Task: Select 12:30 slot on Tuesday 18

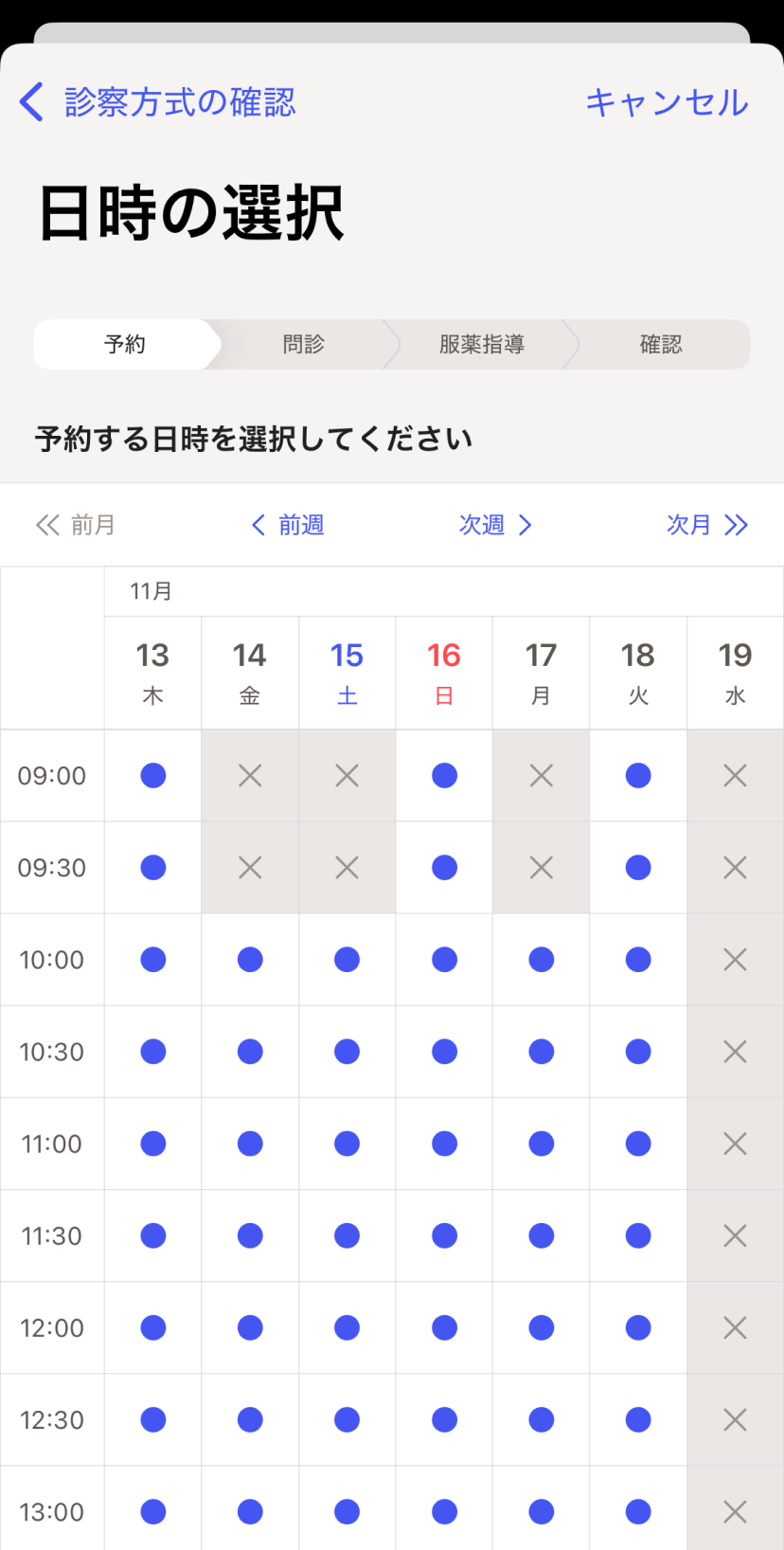Action: coord(638,1419)
